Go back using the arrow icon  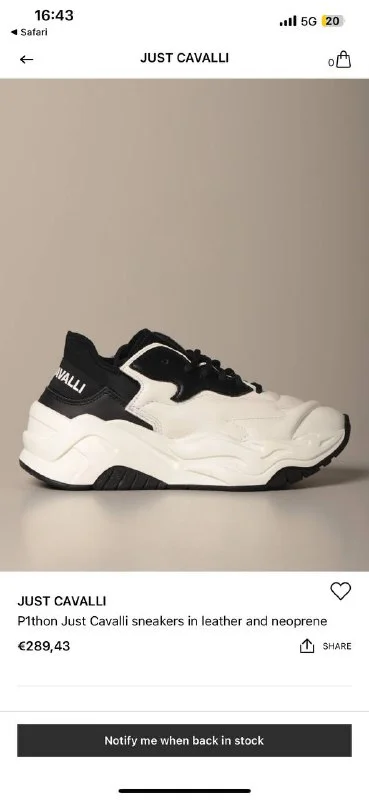[x=26, y=60]
